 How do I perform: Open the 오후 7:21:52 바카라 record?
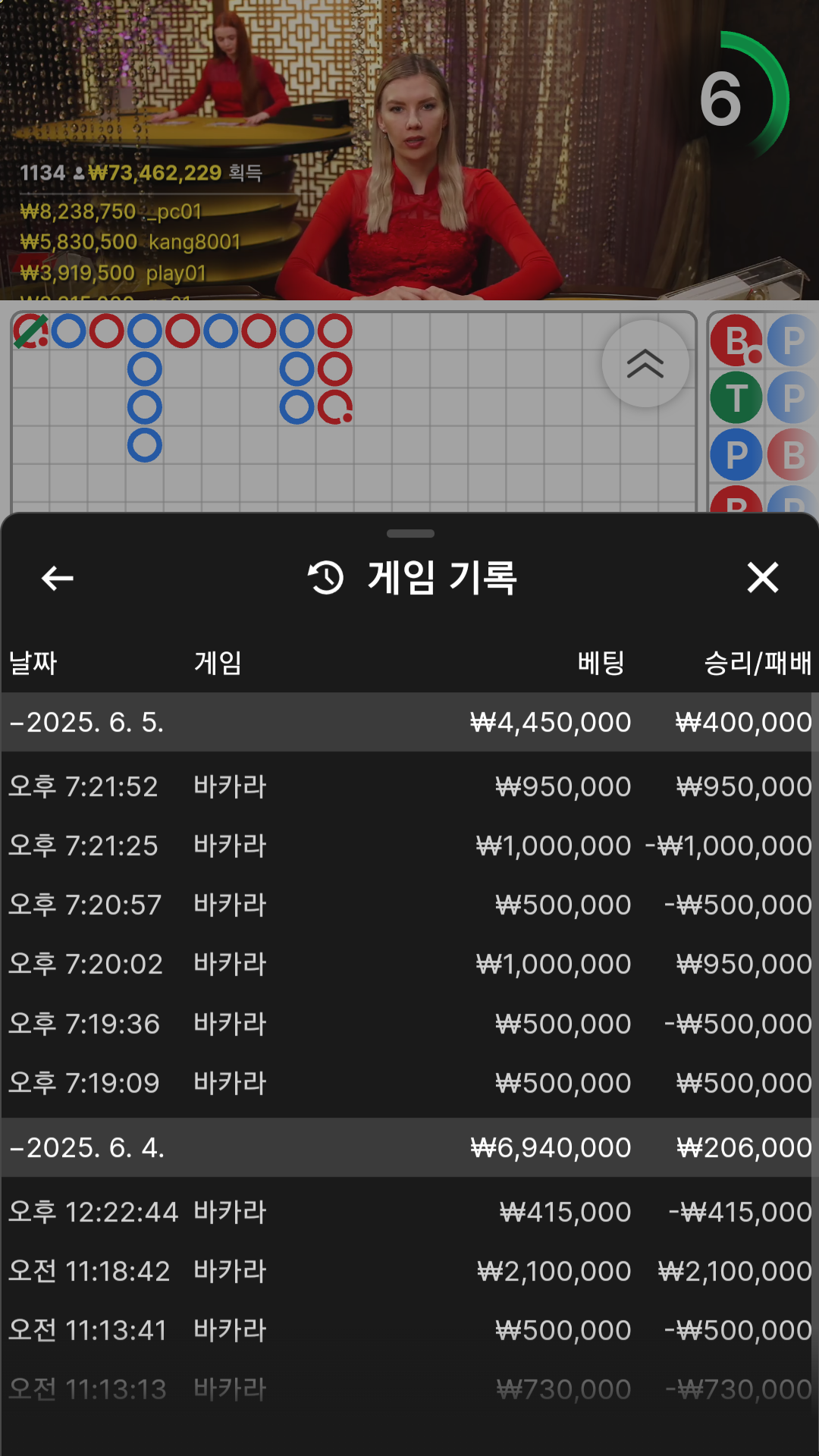point(409,786)
